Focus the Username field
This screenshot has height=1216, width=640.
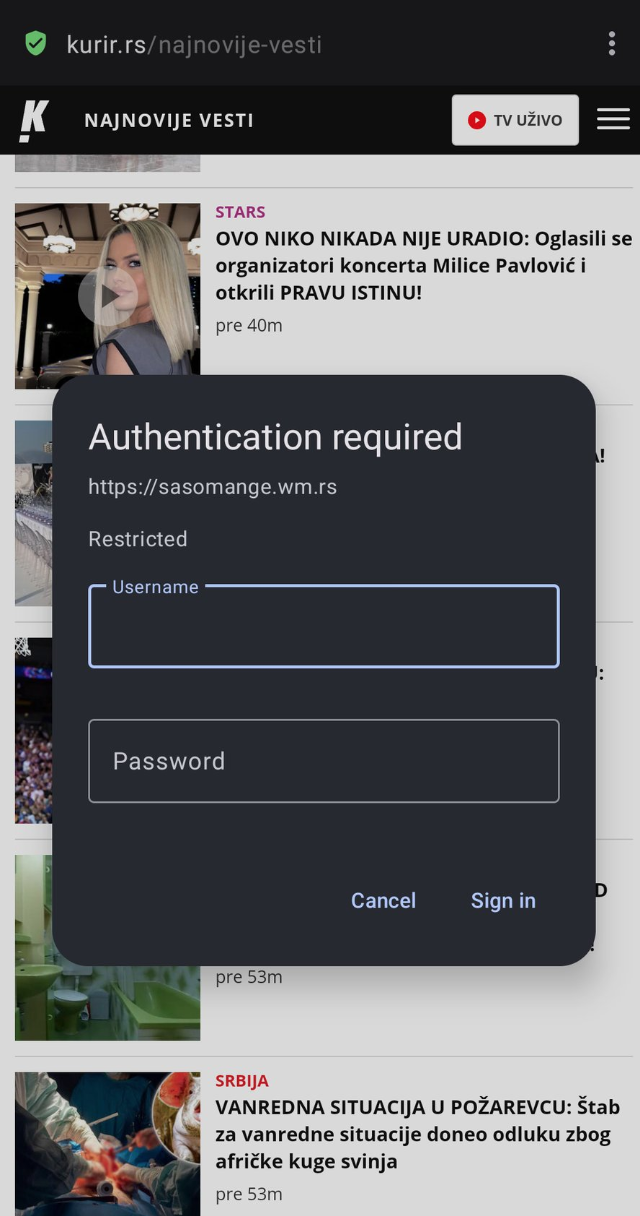pos(323,627)
